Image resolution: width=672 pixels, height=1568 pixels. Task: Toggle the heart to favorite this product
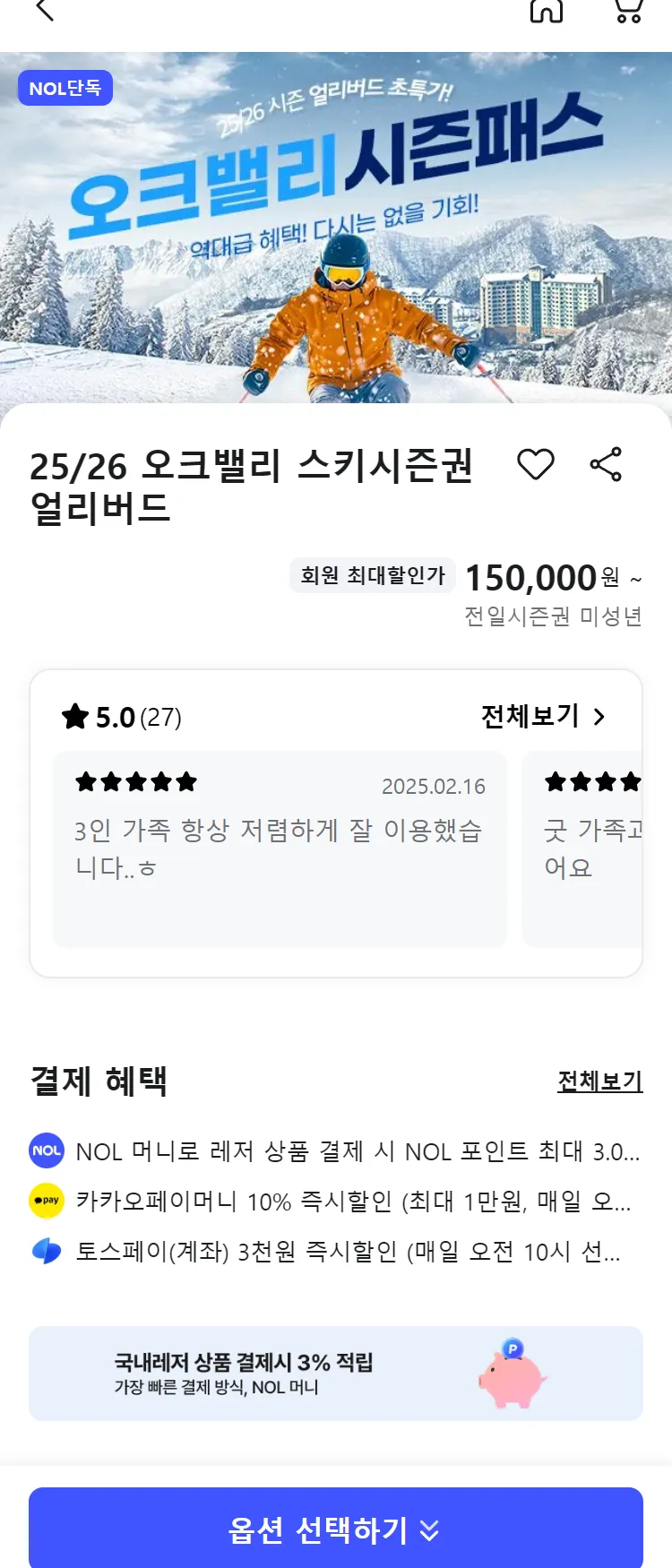point(537,464)
